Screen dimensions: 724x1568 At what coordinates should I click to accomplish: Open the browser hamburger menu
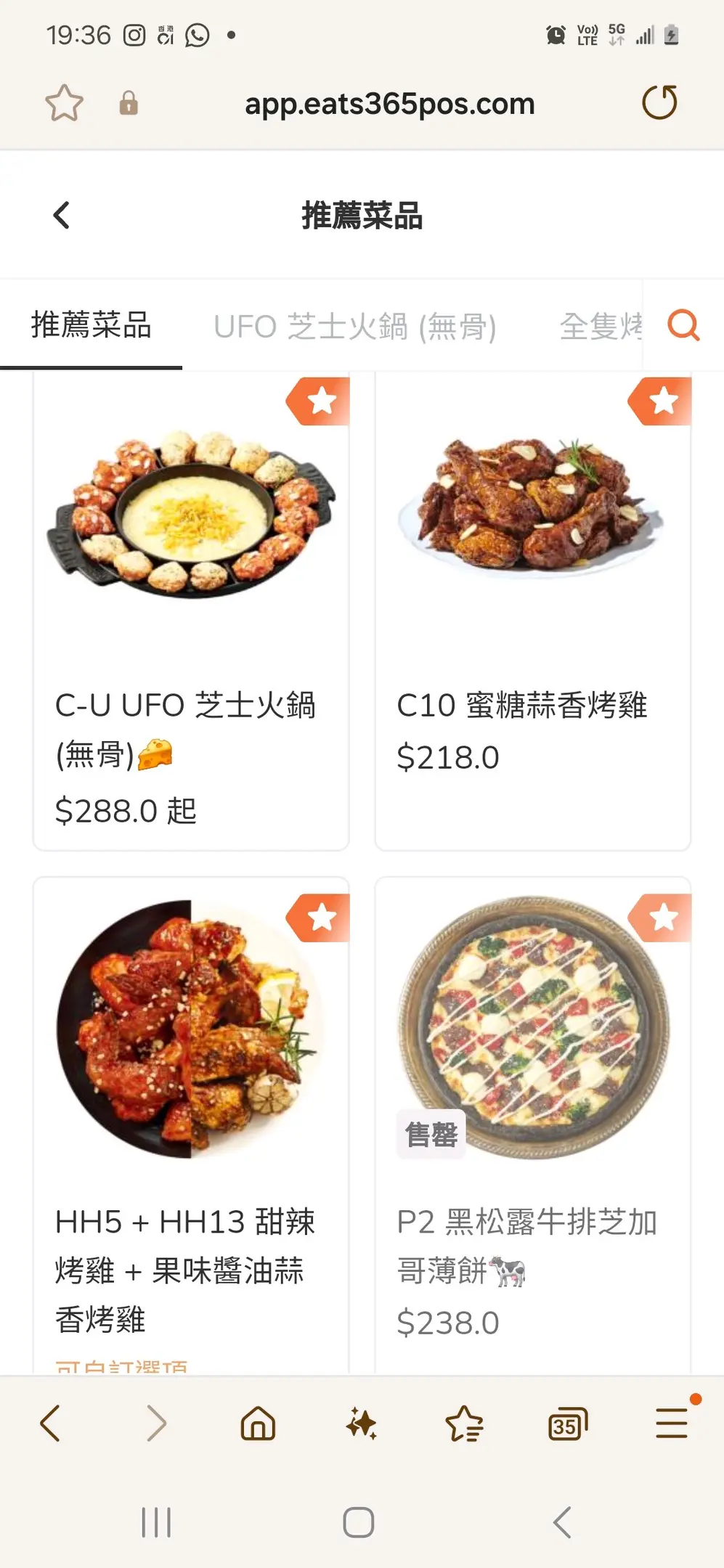click(672, 1423)
